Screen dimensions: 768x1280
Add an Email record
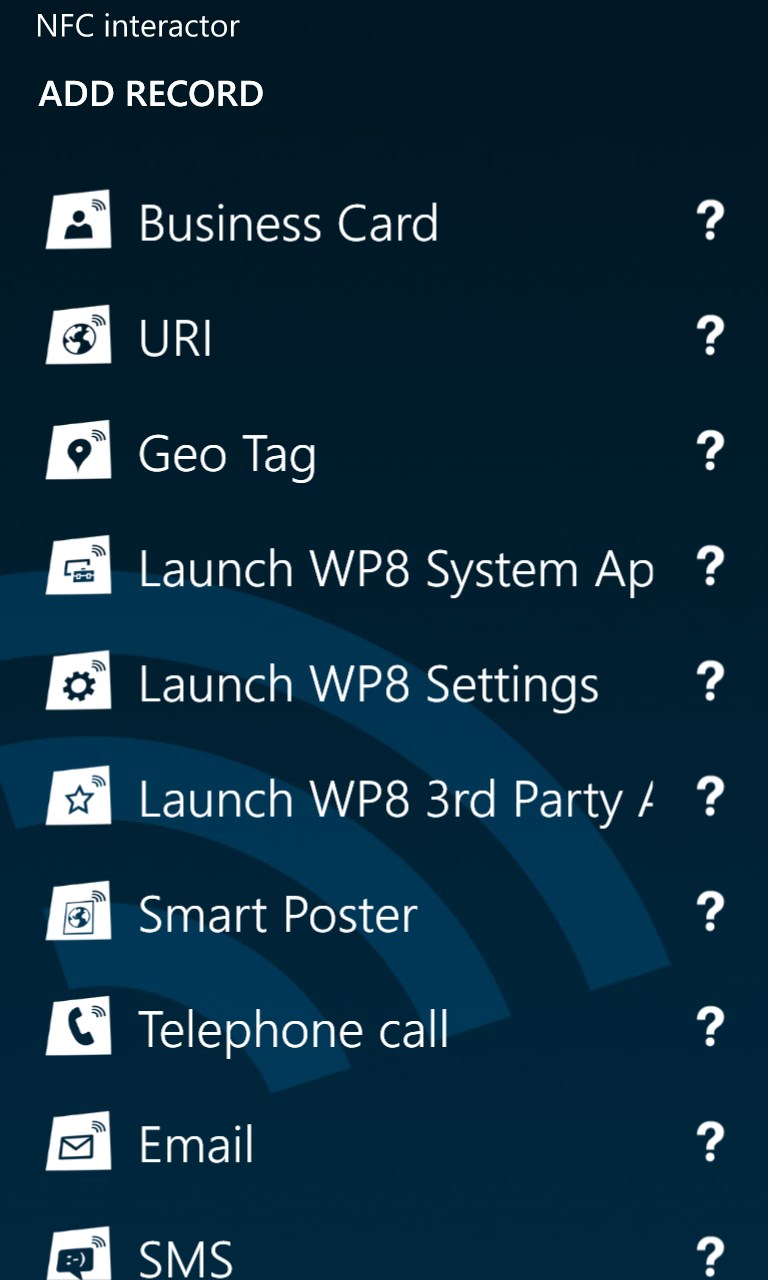click(196, 1144)
